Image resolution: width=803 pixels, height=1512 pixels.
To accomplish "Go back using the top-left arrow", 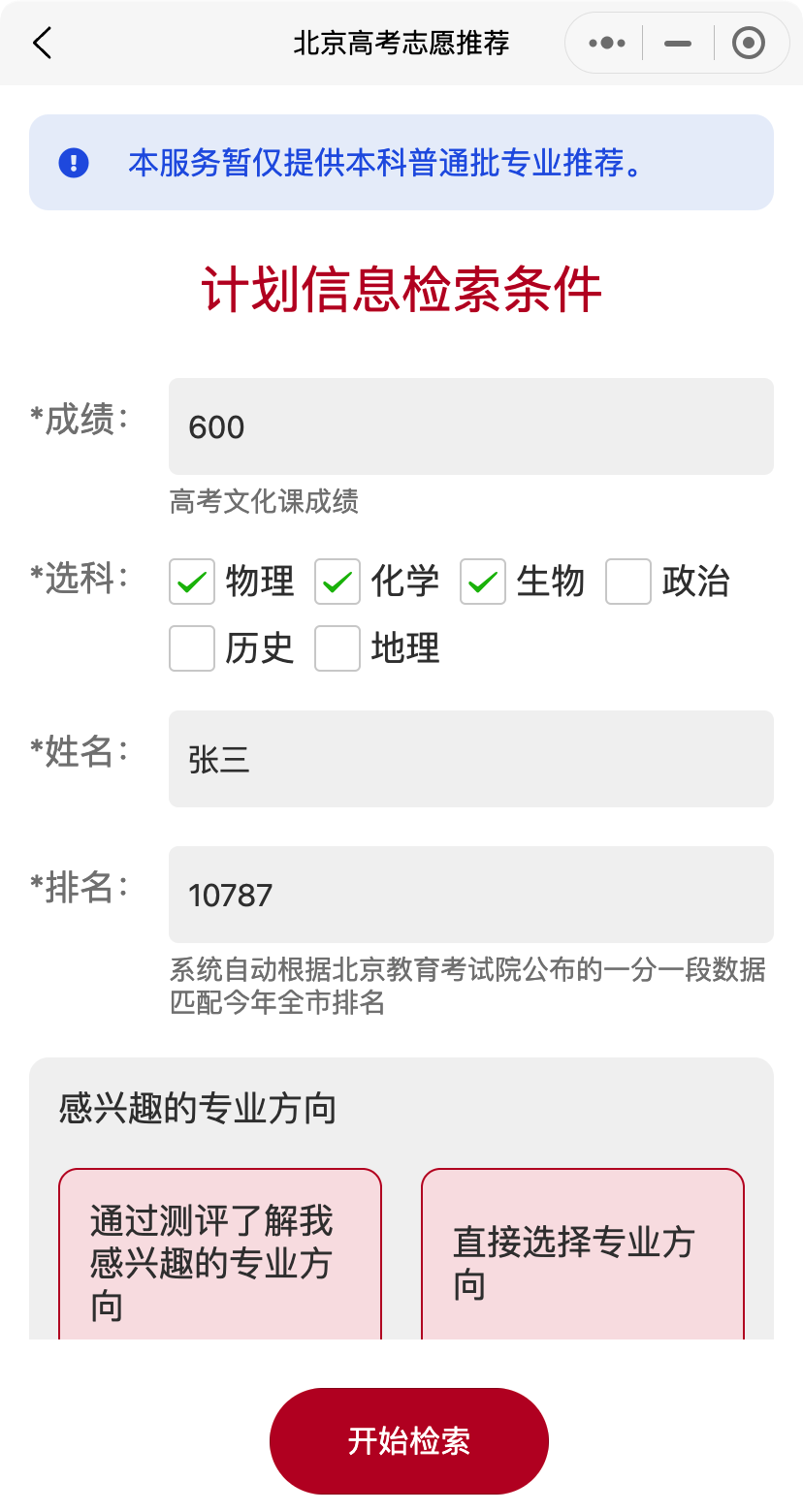I will pos(42,43).
